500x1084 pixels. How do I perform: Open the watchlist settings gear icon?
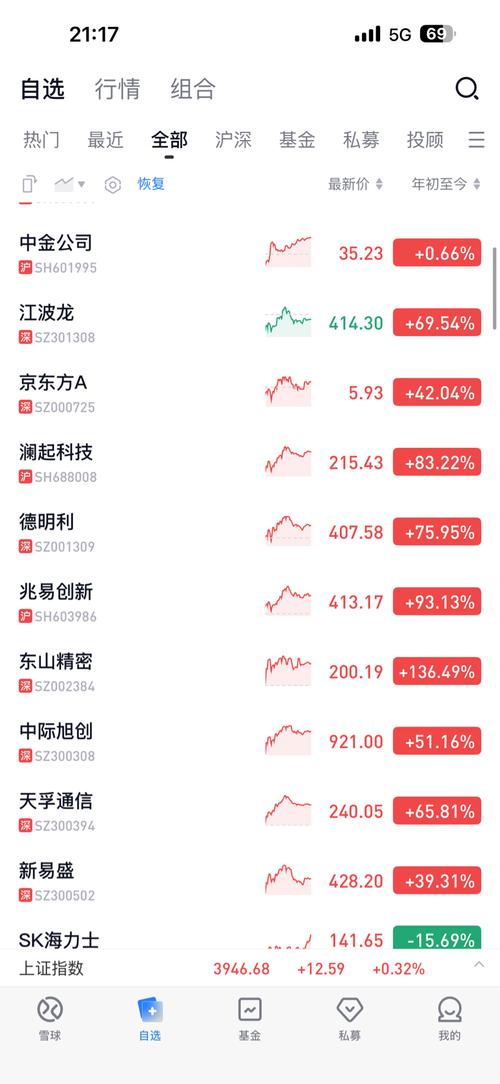pos(113,185)
